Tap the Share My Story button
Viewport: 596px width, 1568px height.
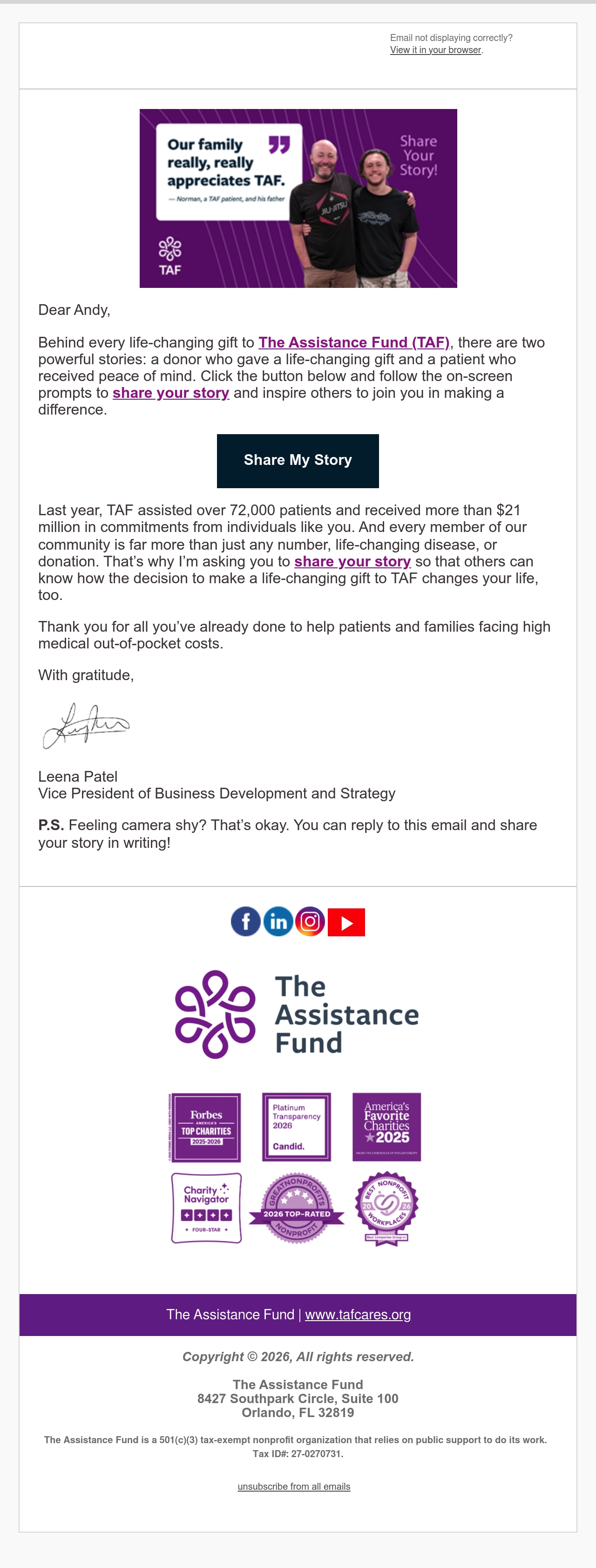click(x=298, y=461)
